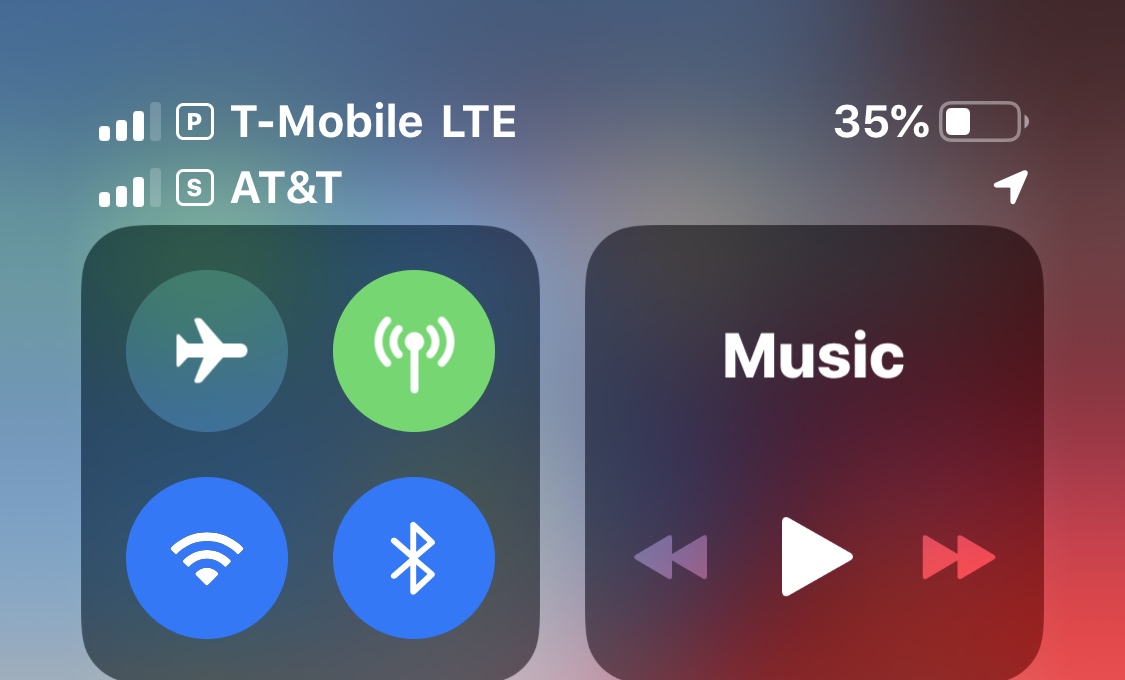Go back to the previous track
Viewport: 1125px width, 680px height.
[671, 557]
